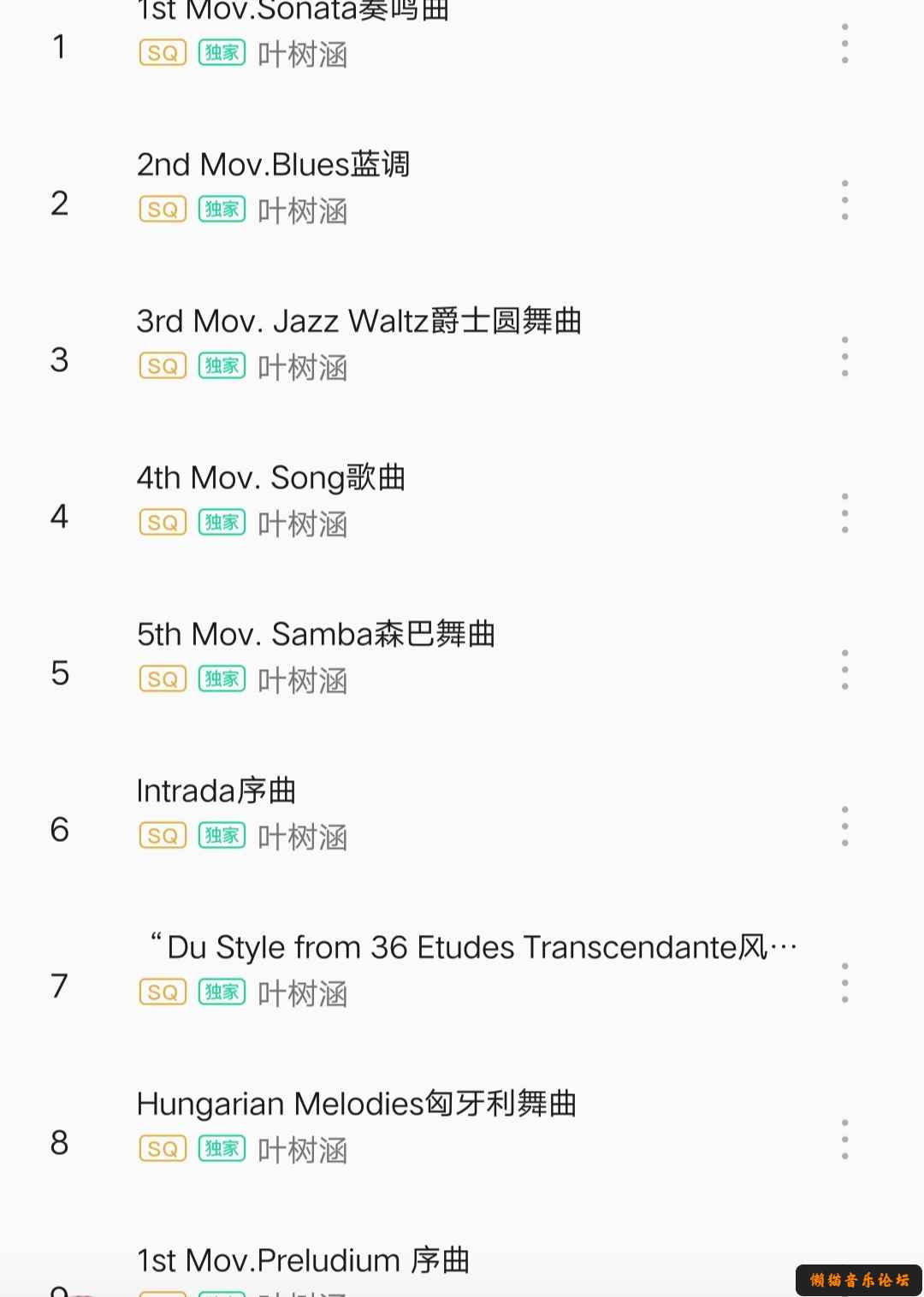Open more options for Hungarian Melodies
Viewport: 924px width, 1297px height.
tap(844, 1140)
